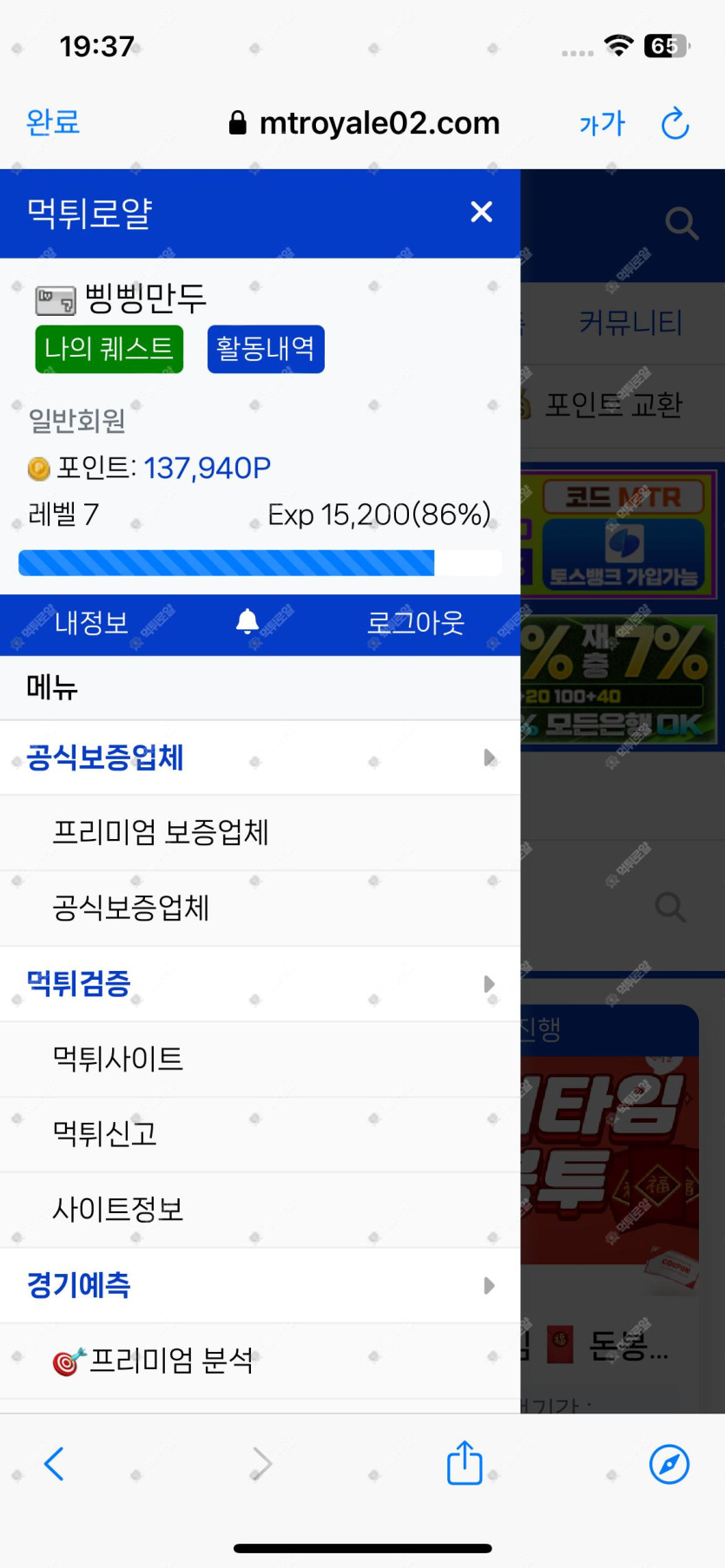Collapse the 경기예측 section
Screen dimensions: 725x1568
[489, 1285]
